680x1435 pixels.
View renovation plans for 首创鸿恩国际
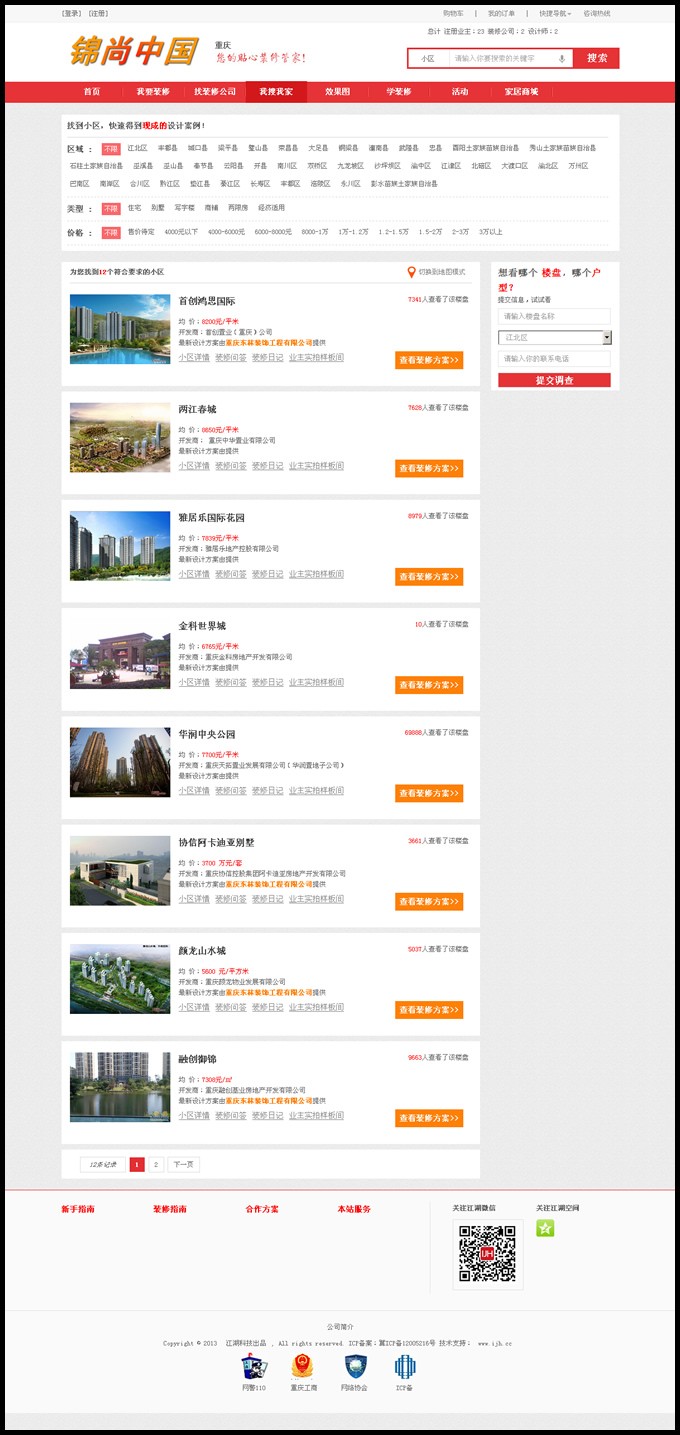(x=429, y=360)
